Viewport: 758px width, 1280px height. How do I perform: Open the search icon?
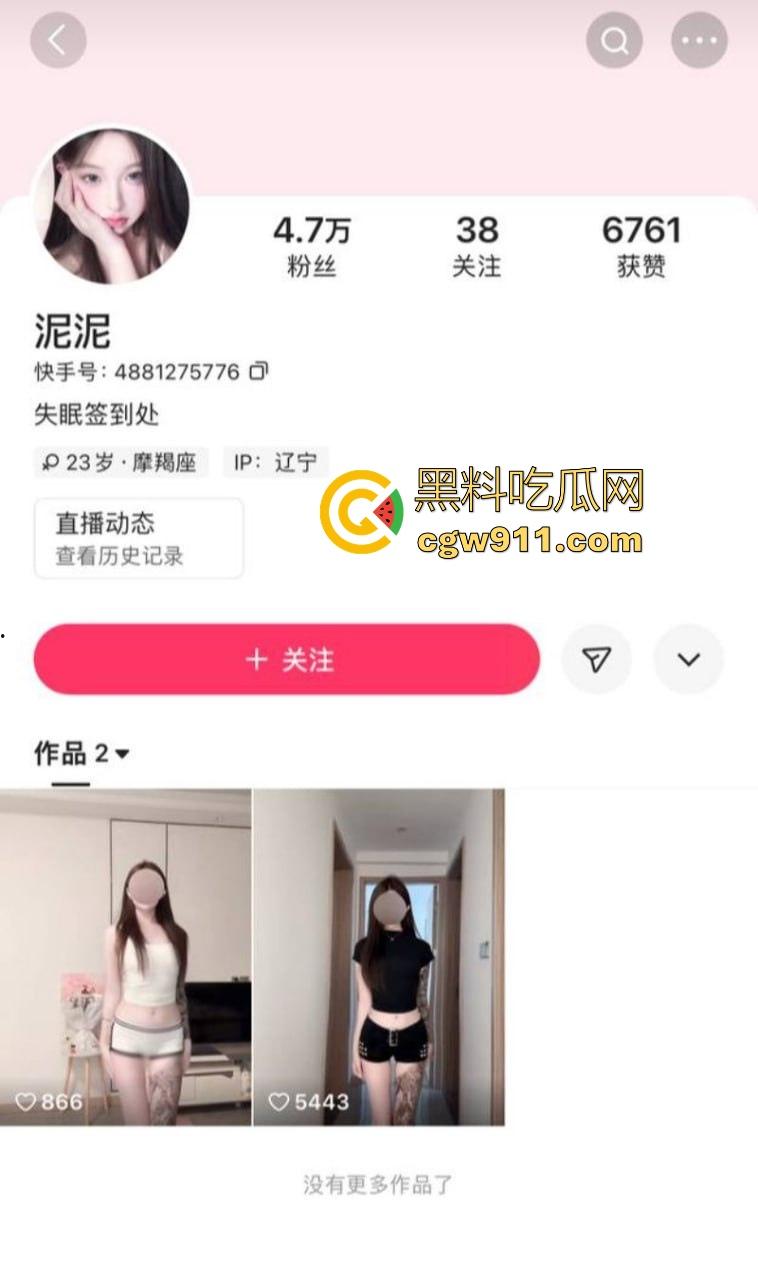614,40
